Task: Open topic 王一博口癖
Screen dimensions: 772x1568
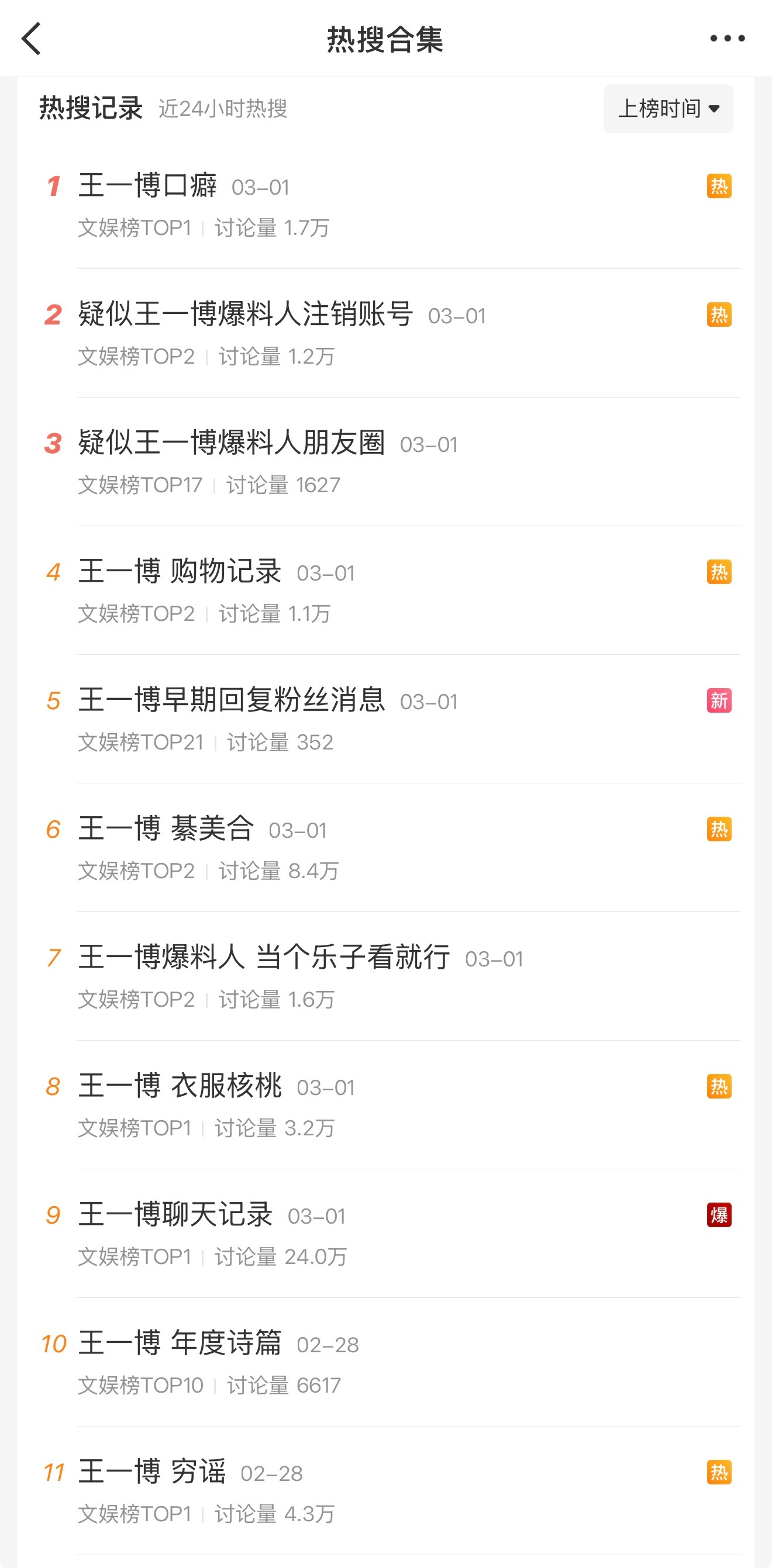Action: coord(148,187)
